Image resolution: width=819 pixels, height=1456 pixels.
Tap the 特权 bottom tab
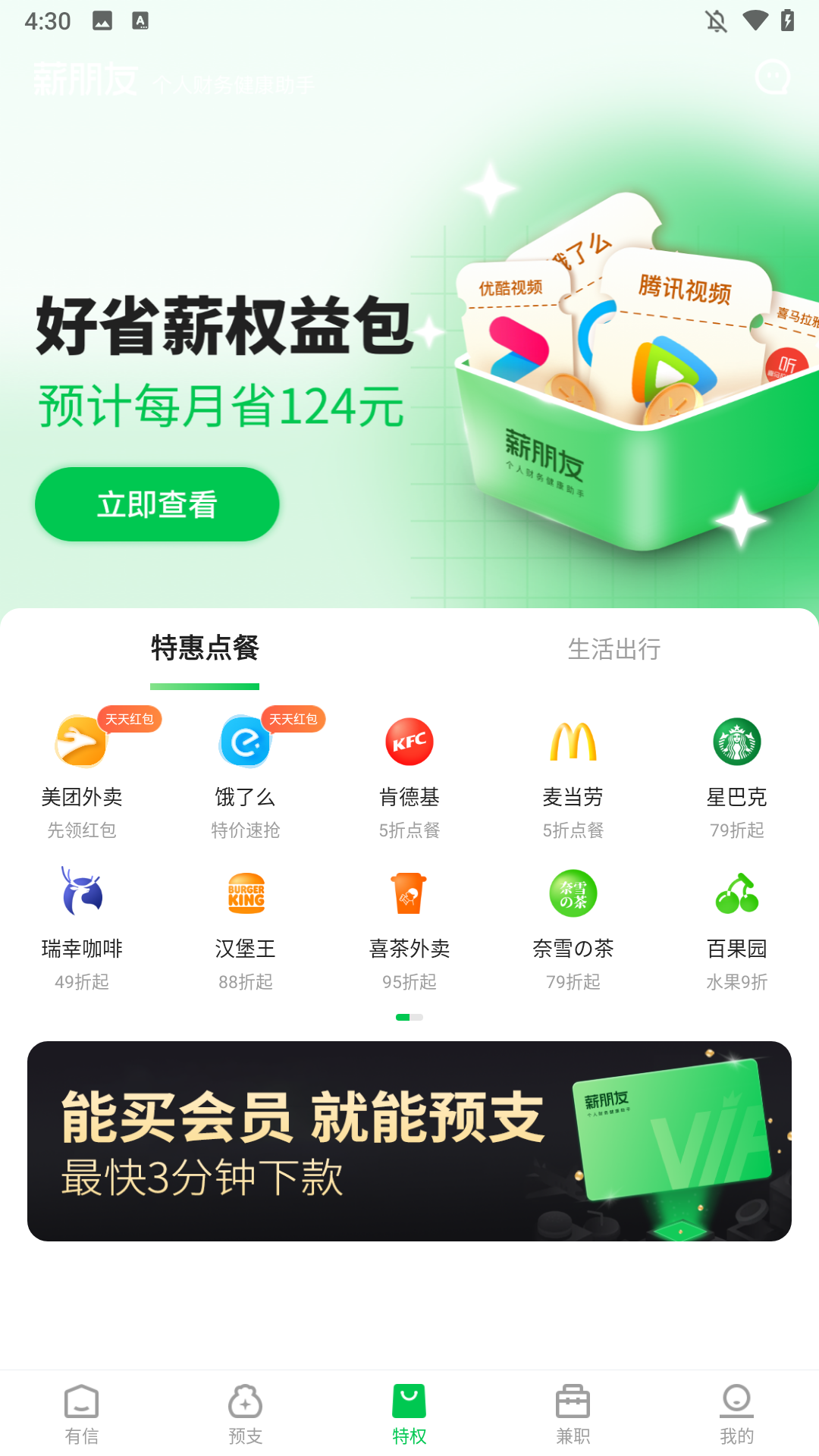(x=409, y=1414)
